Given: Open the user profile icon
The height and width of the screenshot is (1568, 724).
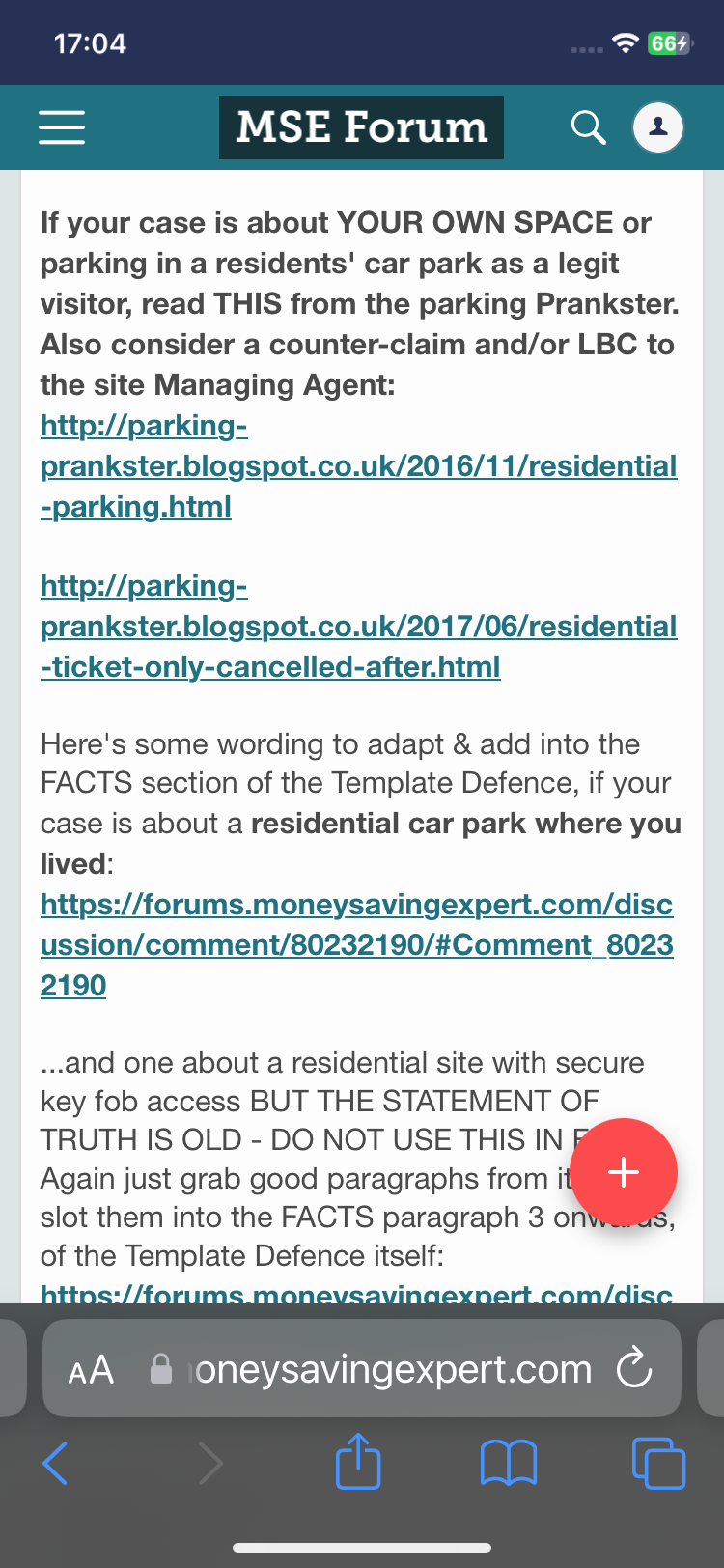Looking at the screenshot, I should 658,127.
